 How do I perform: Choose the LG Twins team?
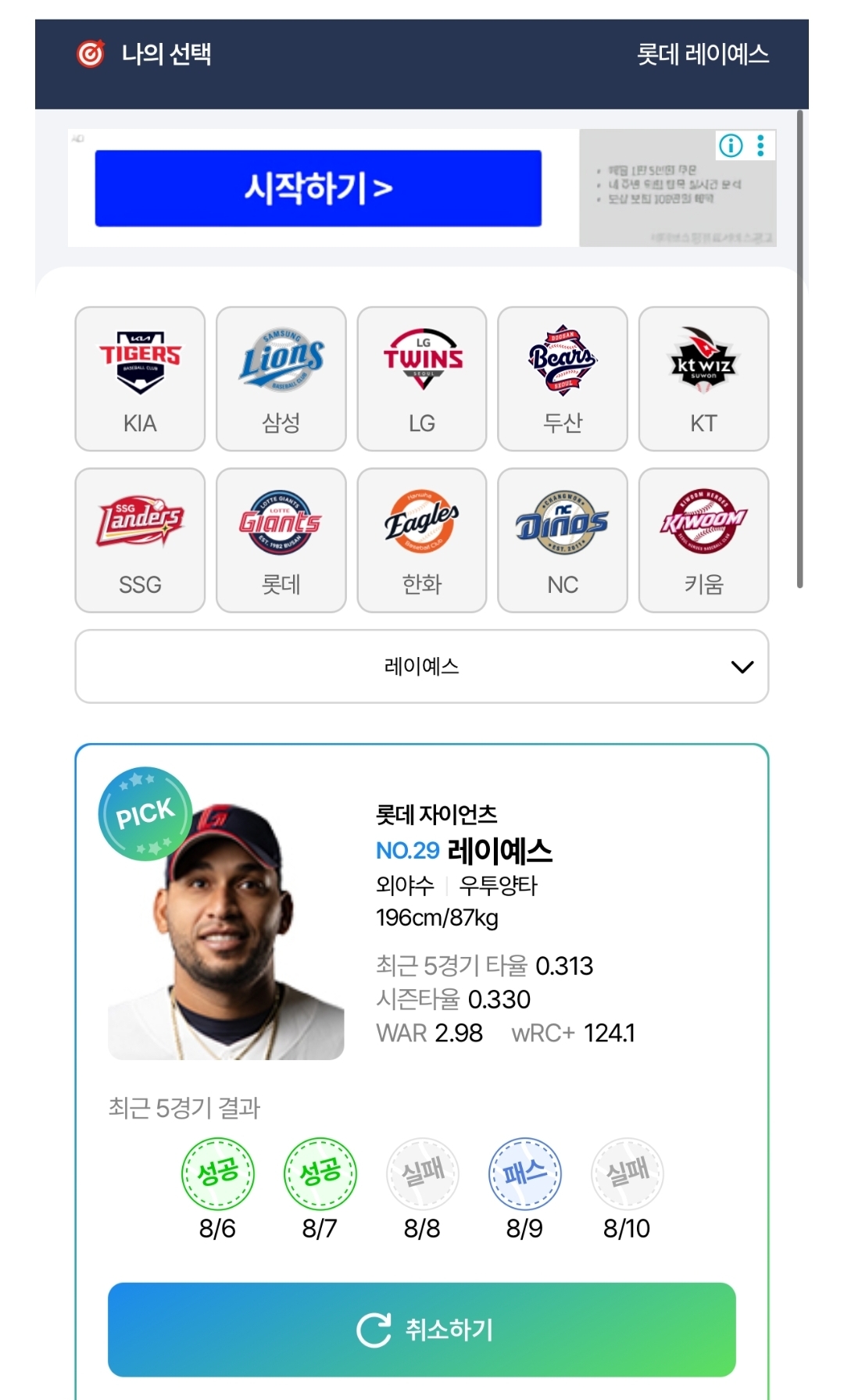[422, 379]
